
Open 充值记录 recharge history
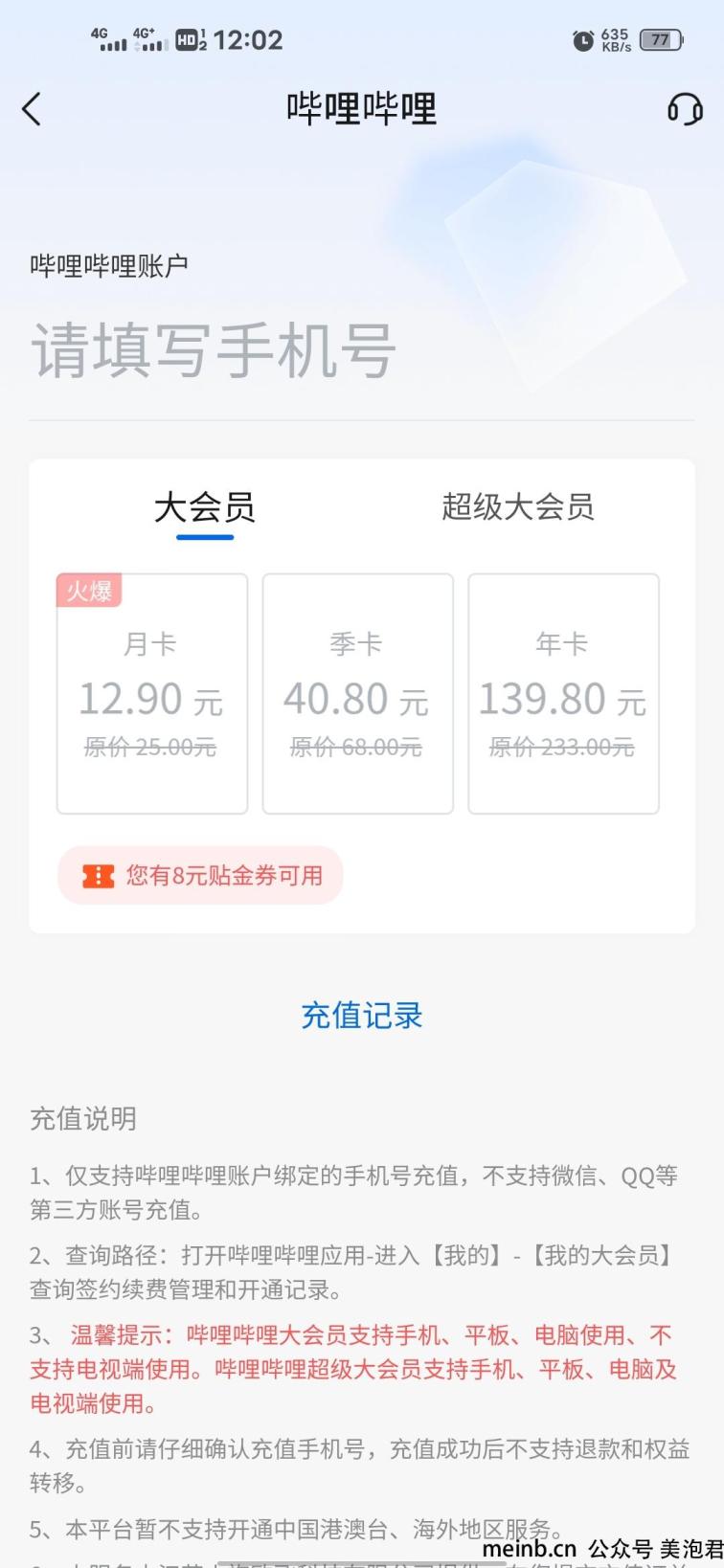(362, 1016)
